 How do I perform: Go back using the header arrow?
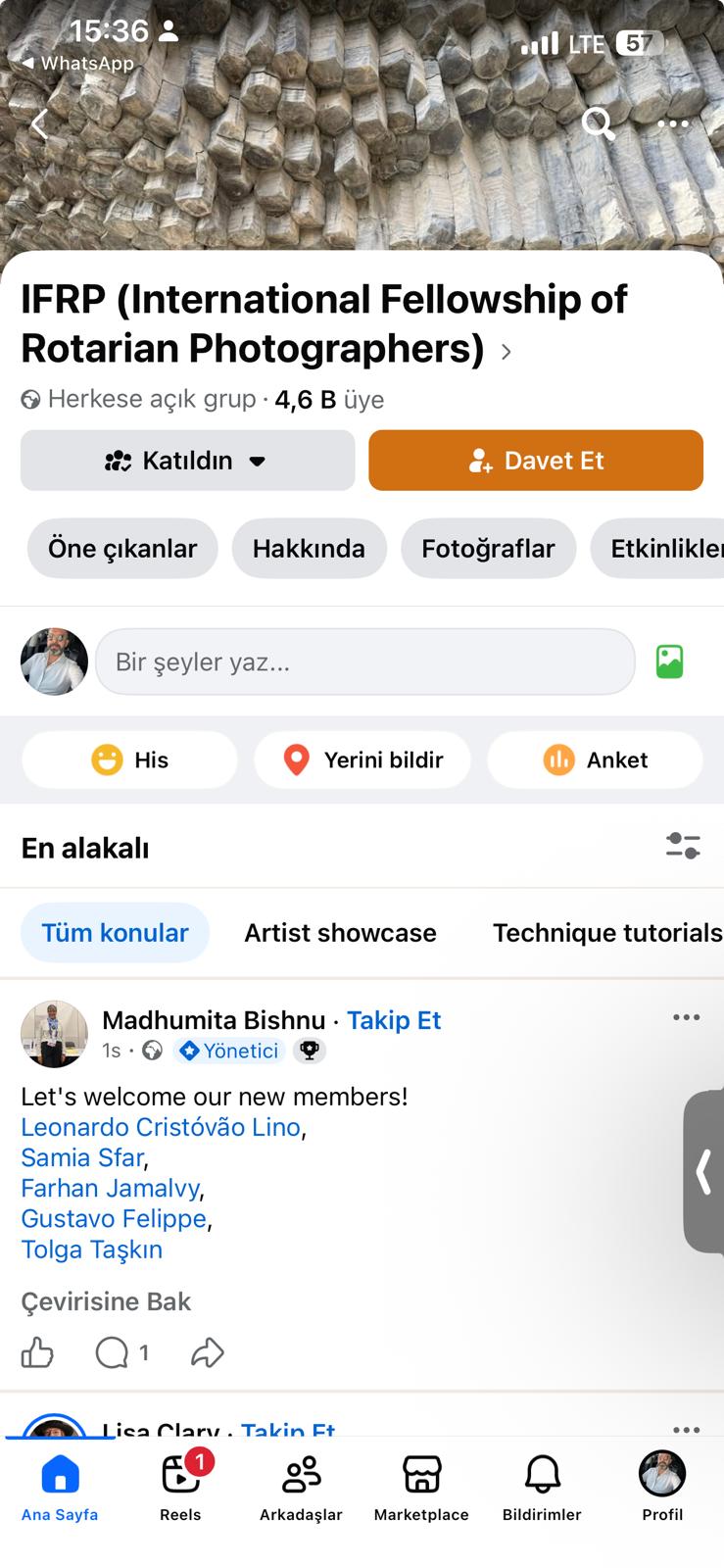40,124
